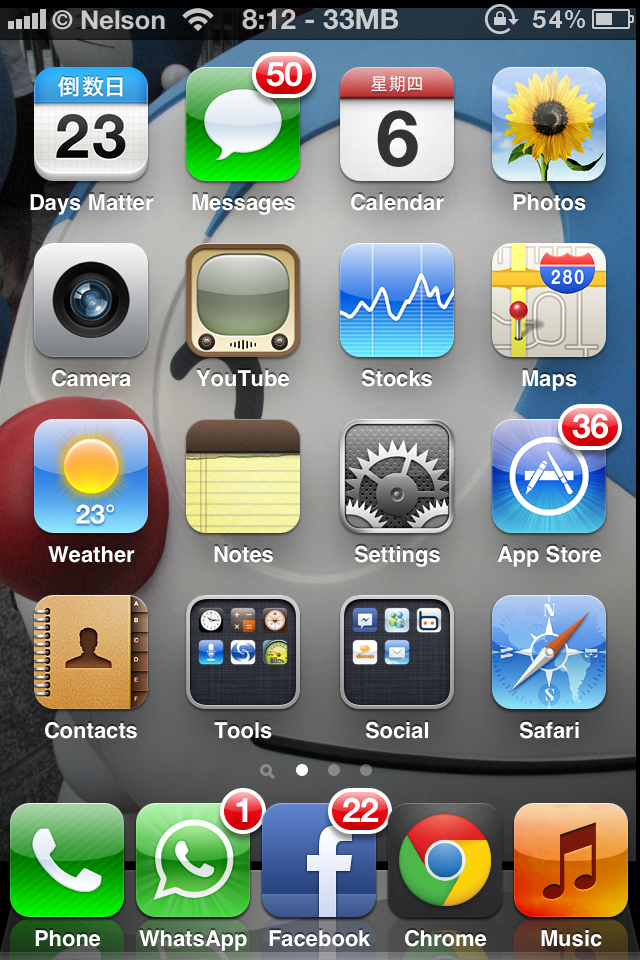Open Facebook with 22 notifications
This screenshot has width=640, height=960.
click(319, 861)
